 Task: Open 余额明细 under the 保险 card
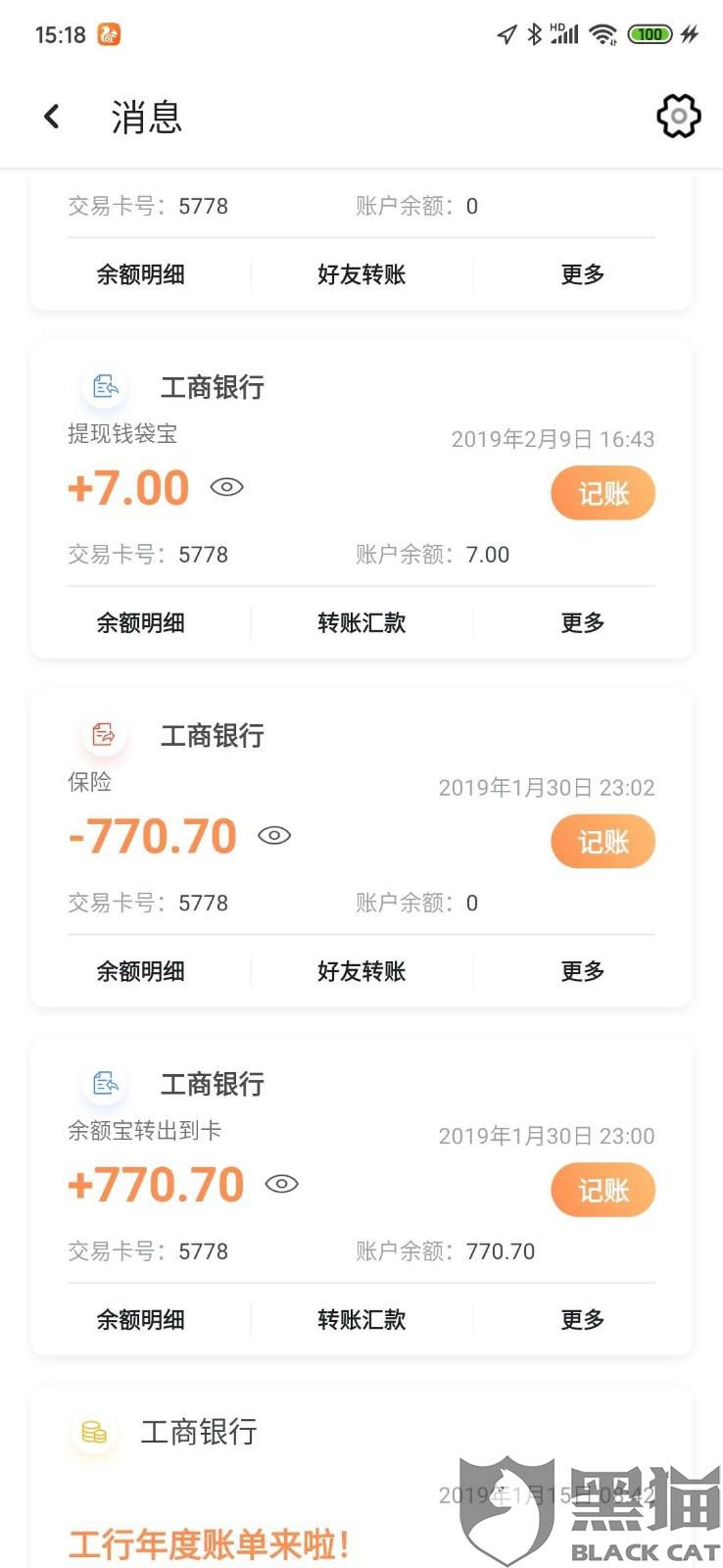[140, 972]
